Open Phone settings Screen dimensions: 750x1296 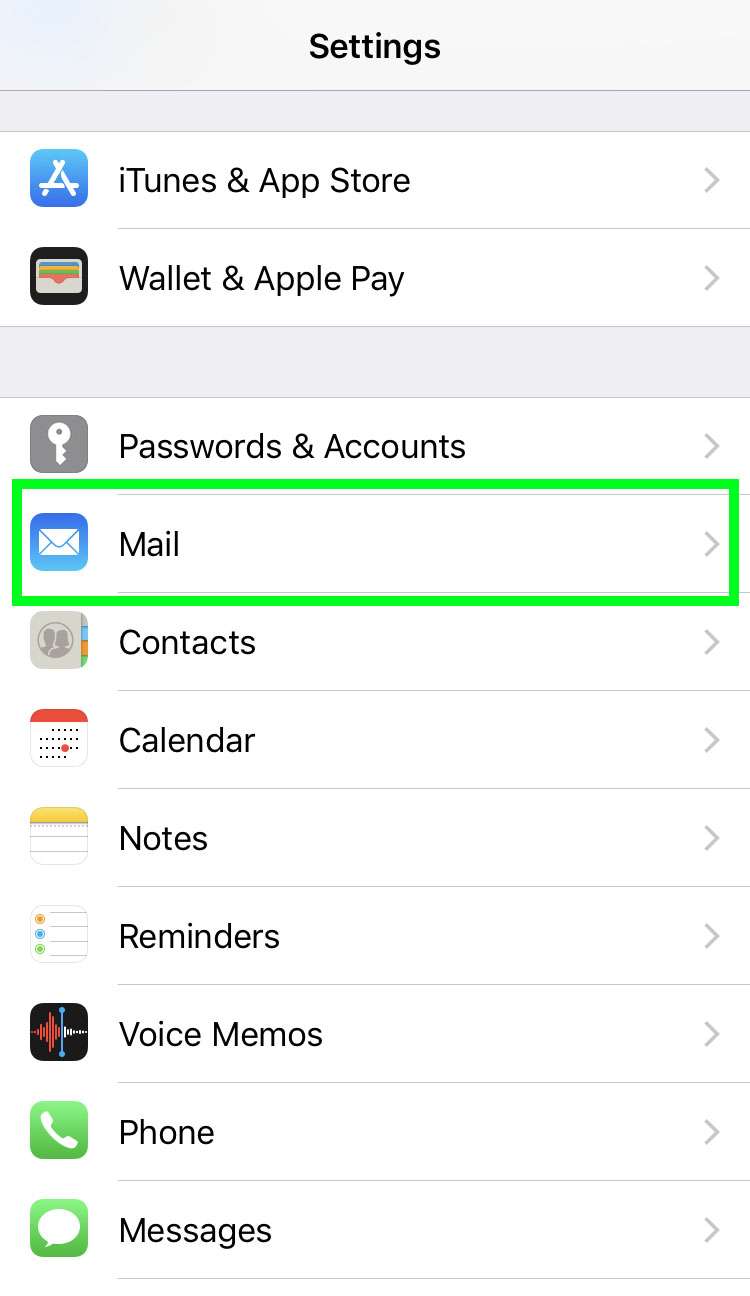375,1132
